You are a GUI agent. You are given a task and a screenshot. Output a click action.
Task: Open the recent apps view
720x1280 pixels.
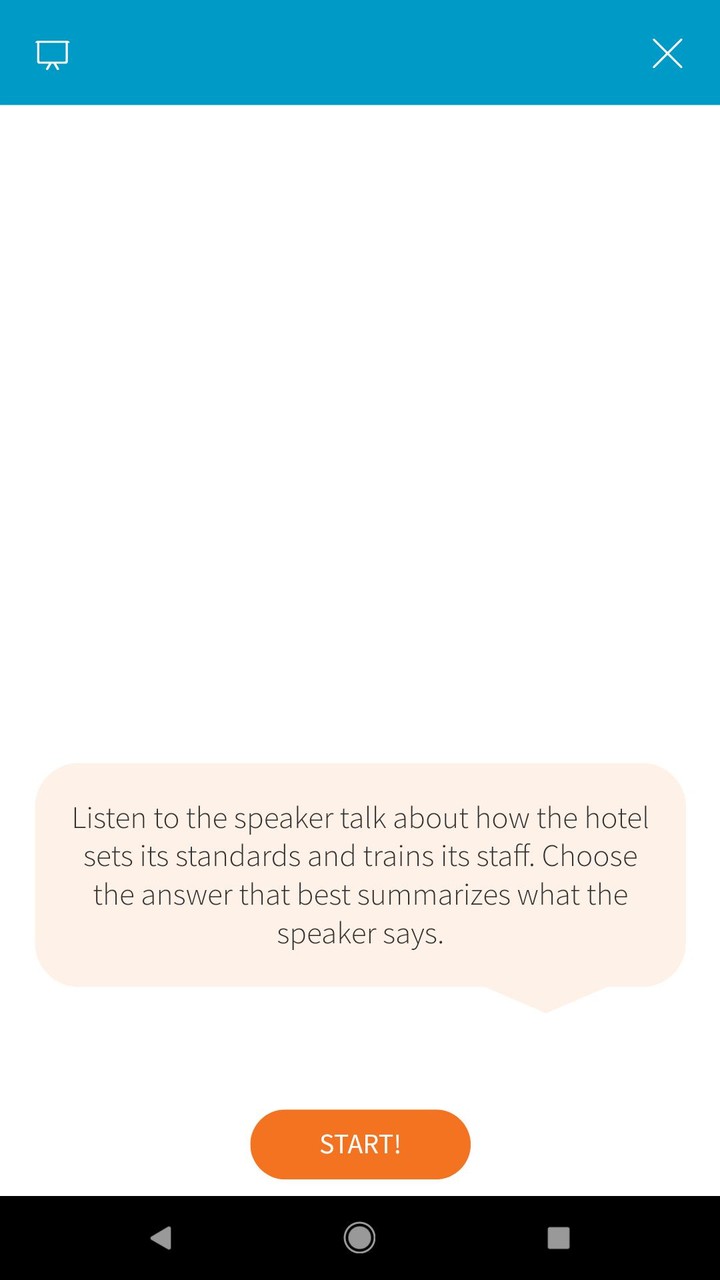coord(559,1238)
